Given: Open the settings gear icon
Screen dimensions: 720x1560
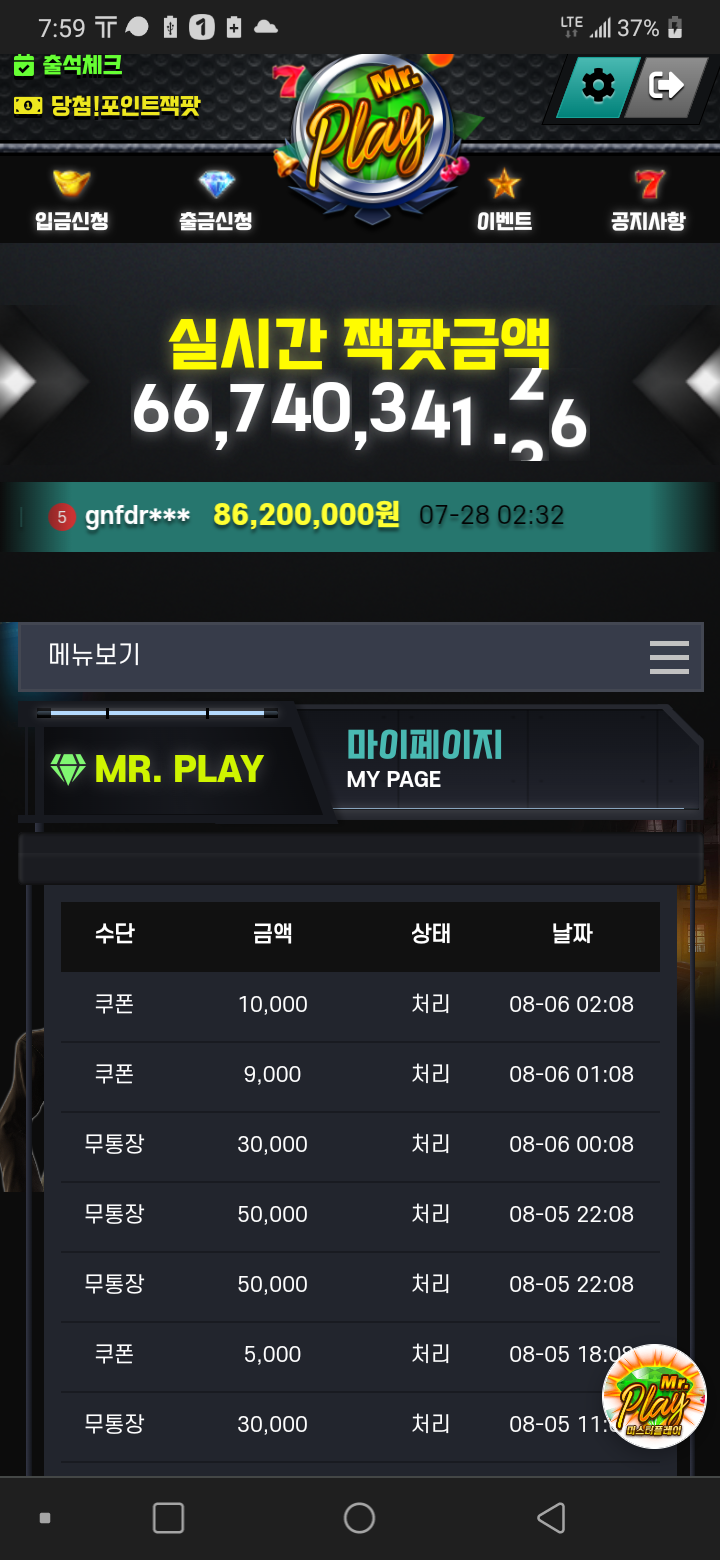Looking at the screenshot, I should pos(598,87).
